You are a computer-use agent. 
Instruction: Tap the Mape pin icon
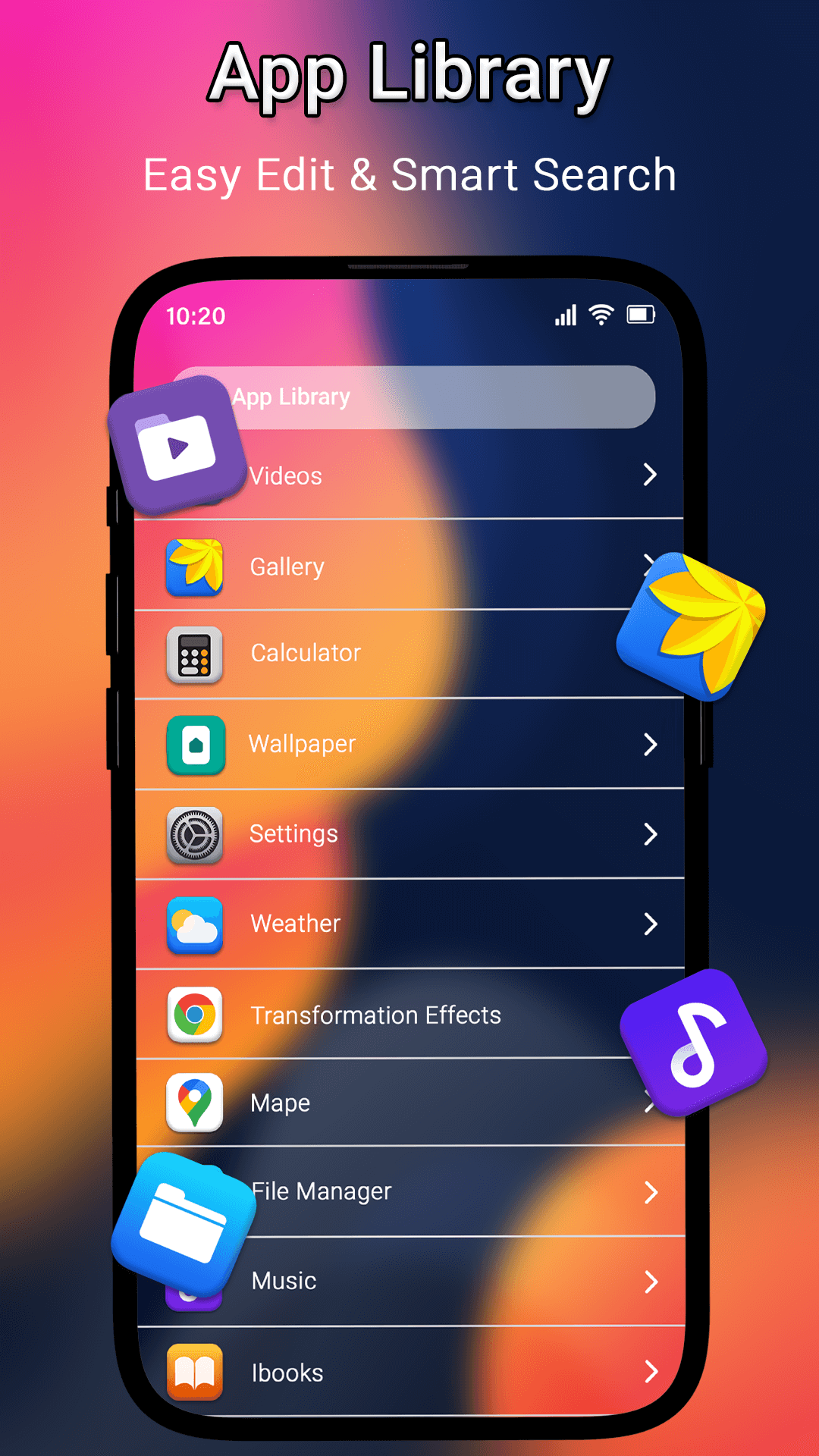[195, 1105]
